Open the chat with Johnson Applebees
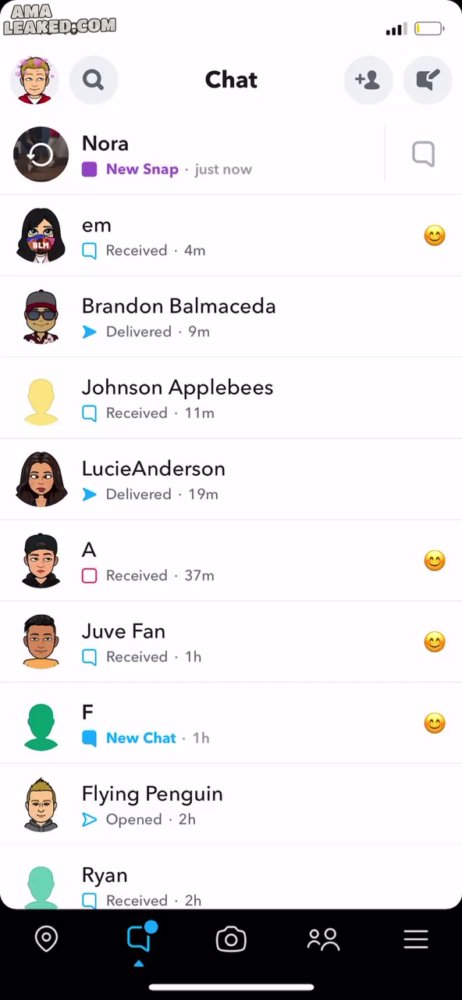 pyautogui.click(x=231, y=399)
